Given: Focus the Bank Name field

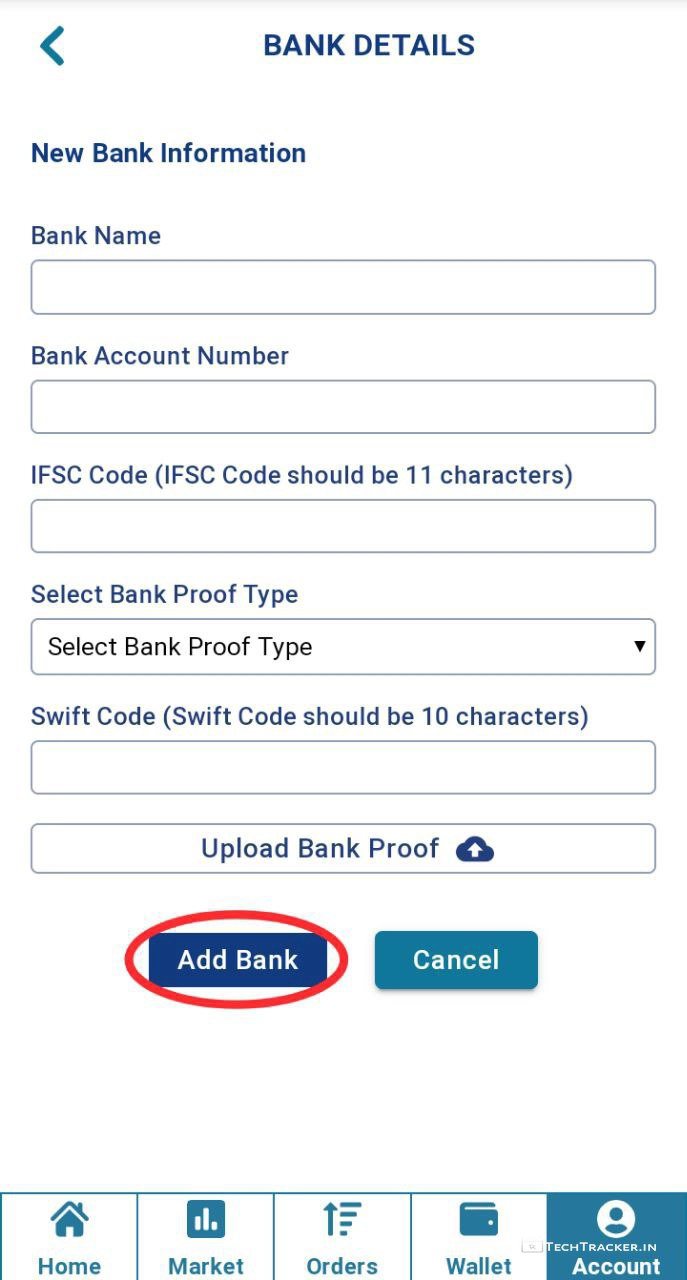Looking at the screenshot, I should point(343,288).
